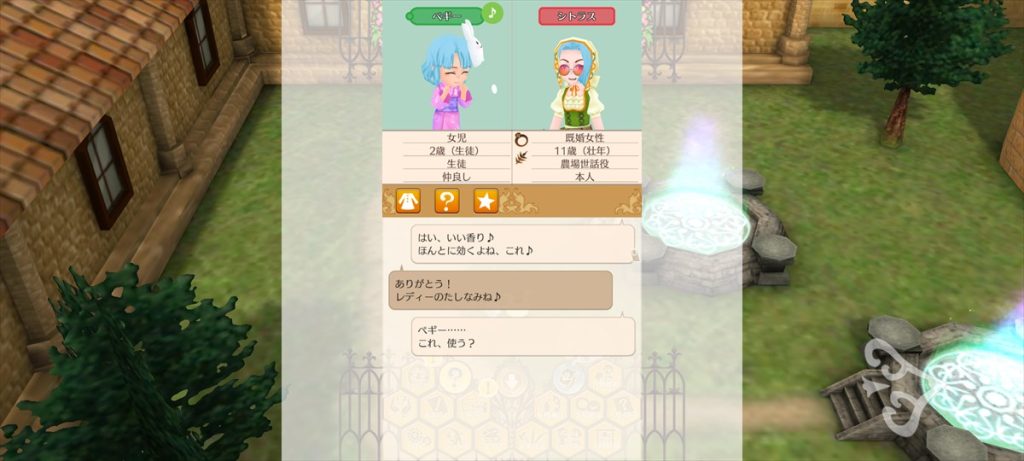
Task: Open the clothing outfit icon
Action: pos(407,201)
